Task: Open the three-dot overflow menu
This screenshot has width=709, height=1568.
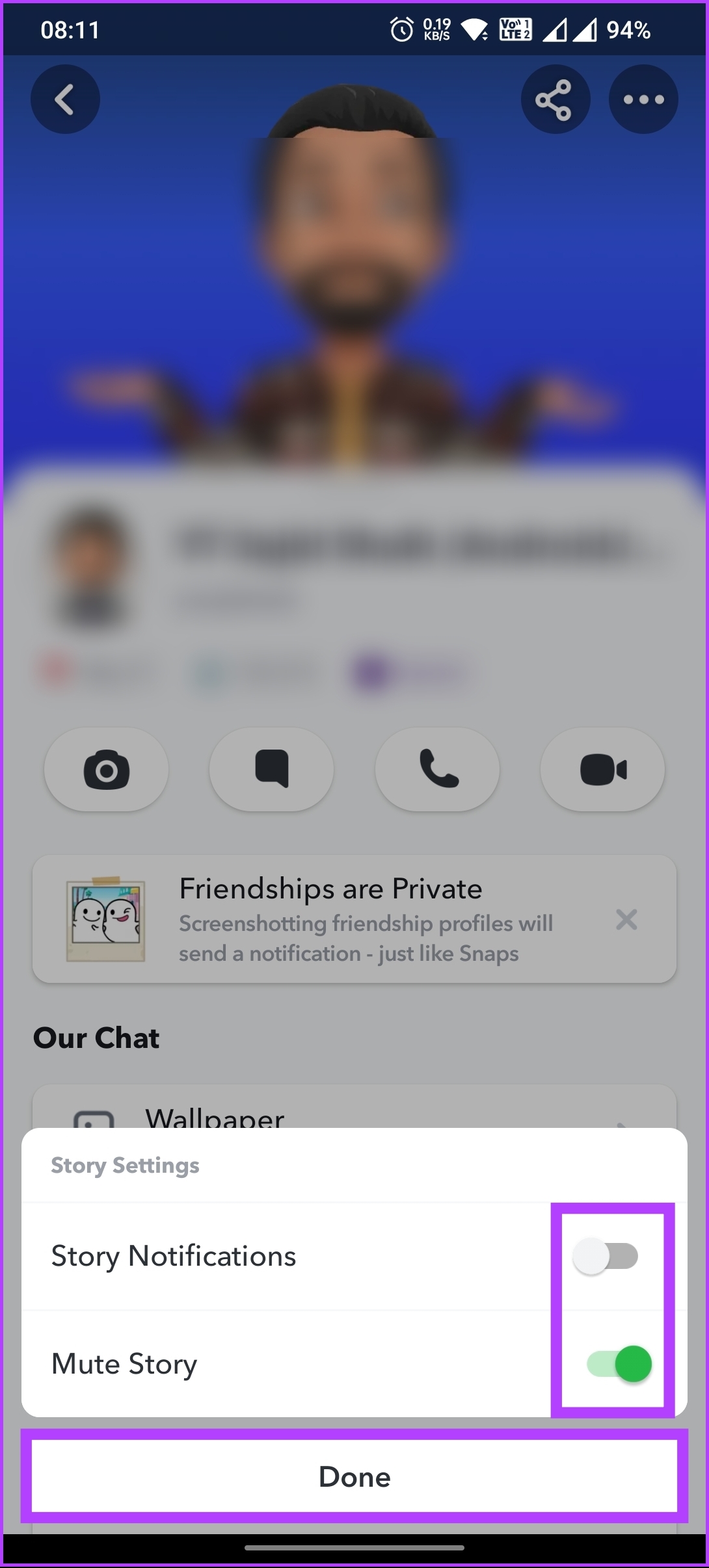Action: 643,99
